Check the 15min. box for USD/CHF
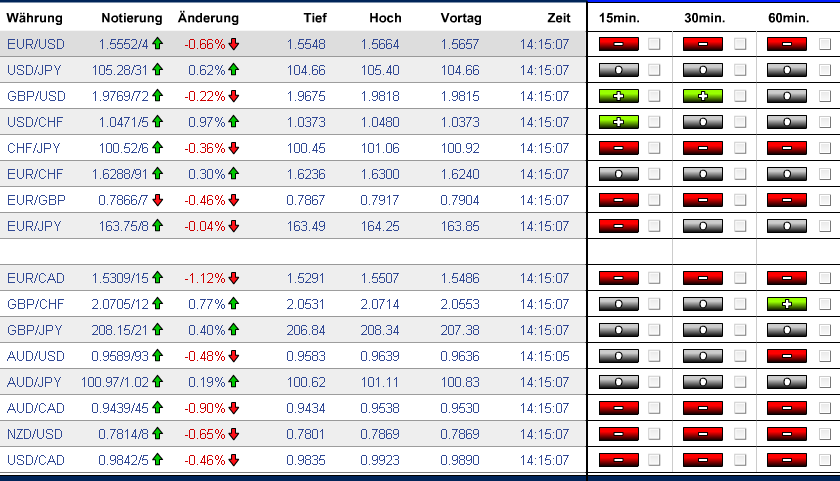The height and width of the screenshot is (481, 840). 654,122
